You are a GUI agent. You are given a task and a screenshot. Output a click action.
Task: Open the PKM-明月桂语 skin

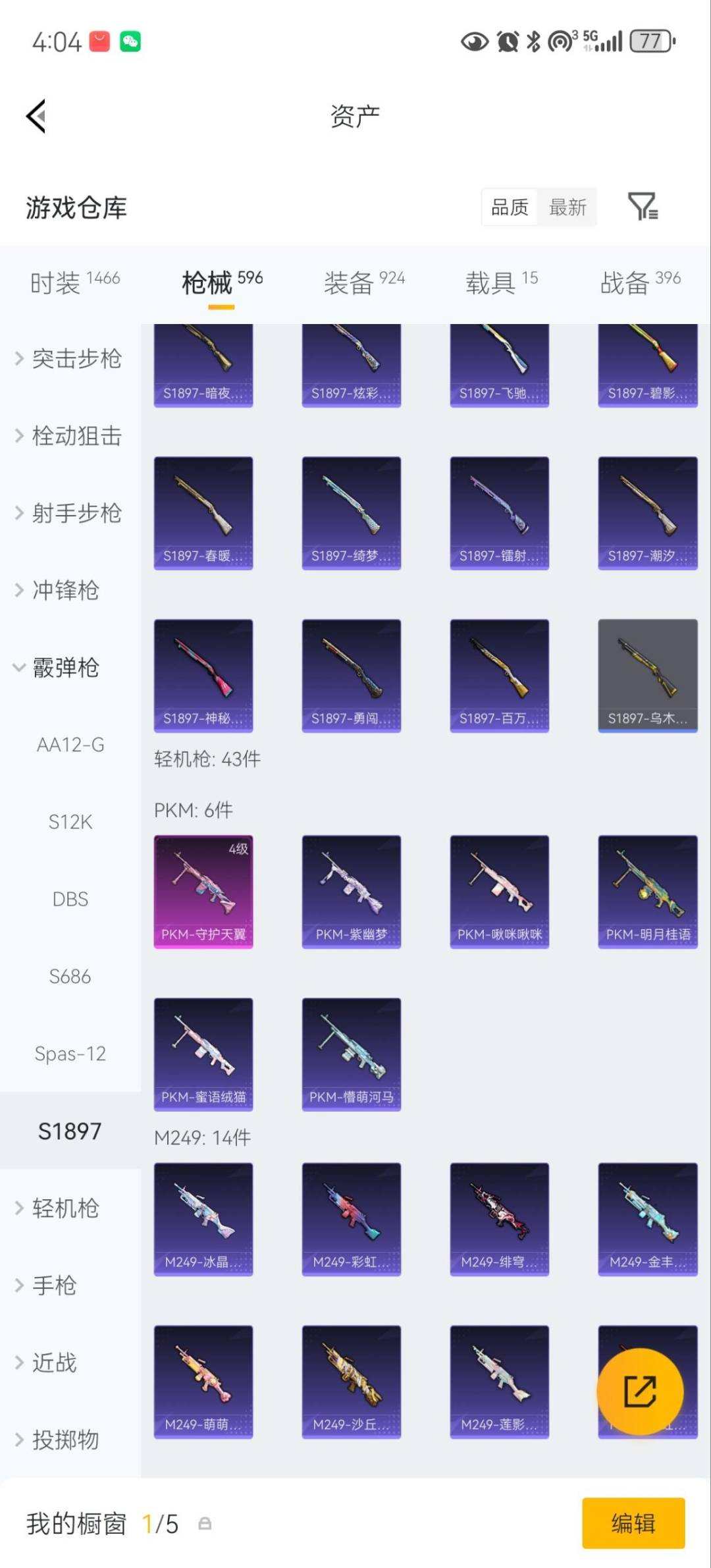[x=648, y=891]
